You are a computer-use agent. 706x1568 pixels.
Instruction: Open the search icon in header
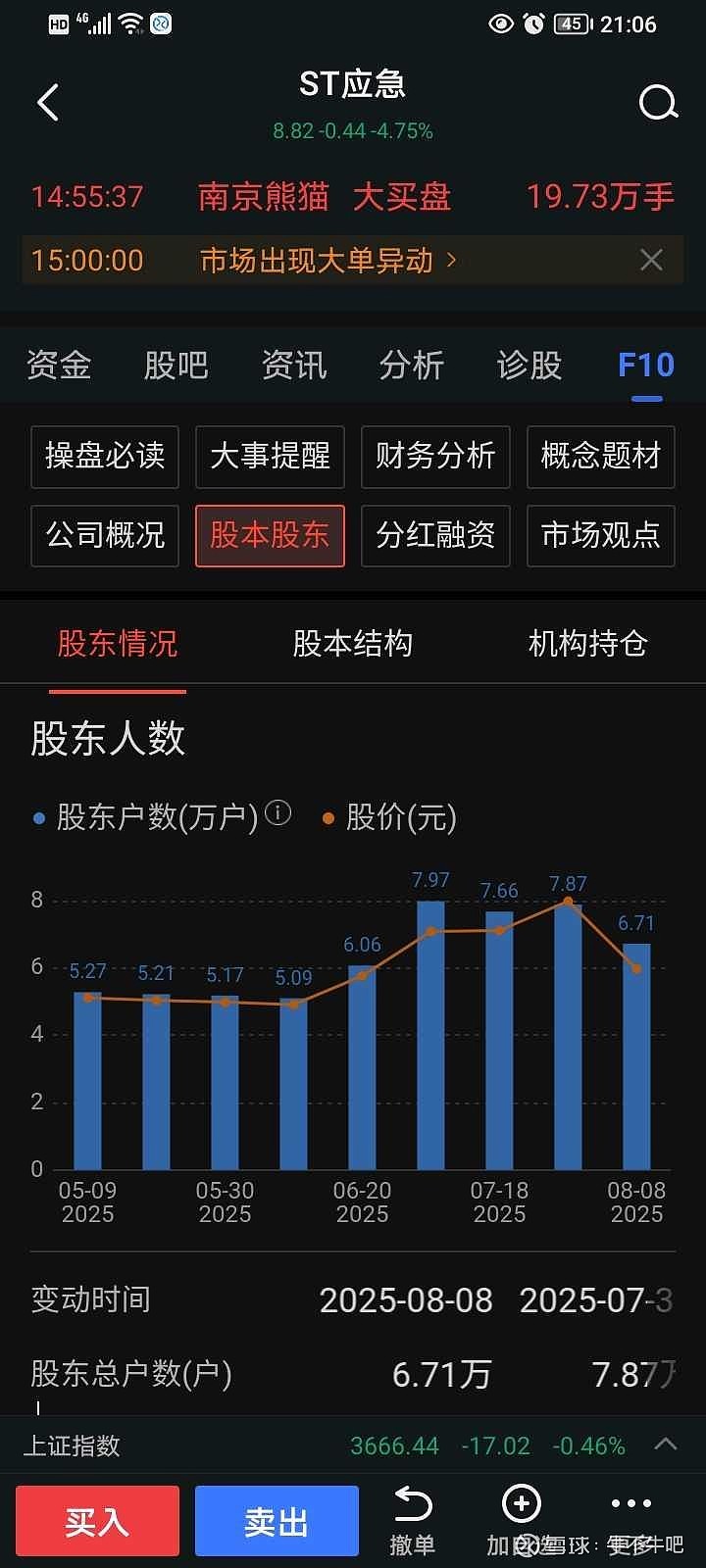pos(658,102)
